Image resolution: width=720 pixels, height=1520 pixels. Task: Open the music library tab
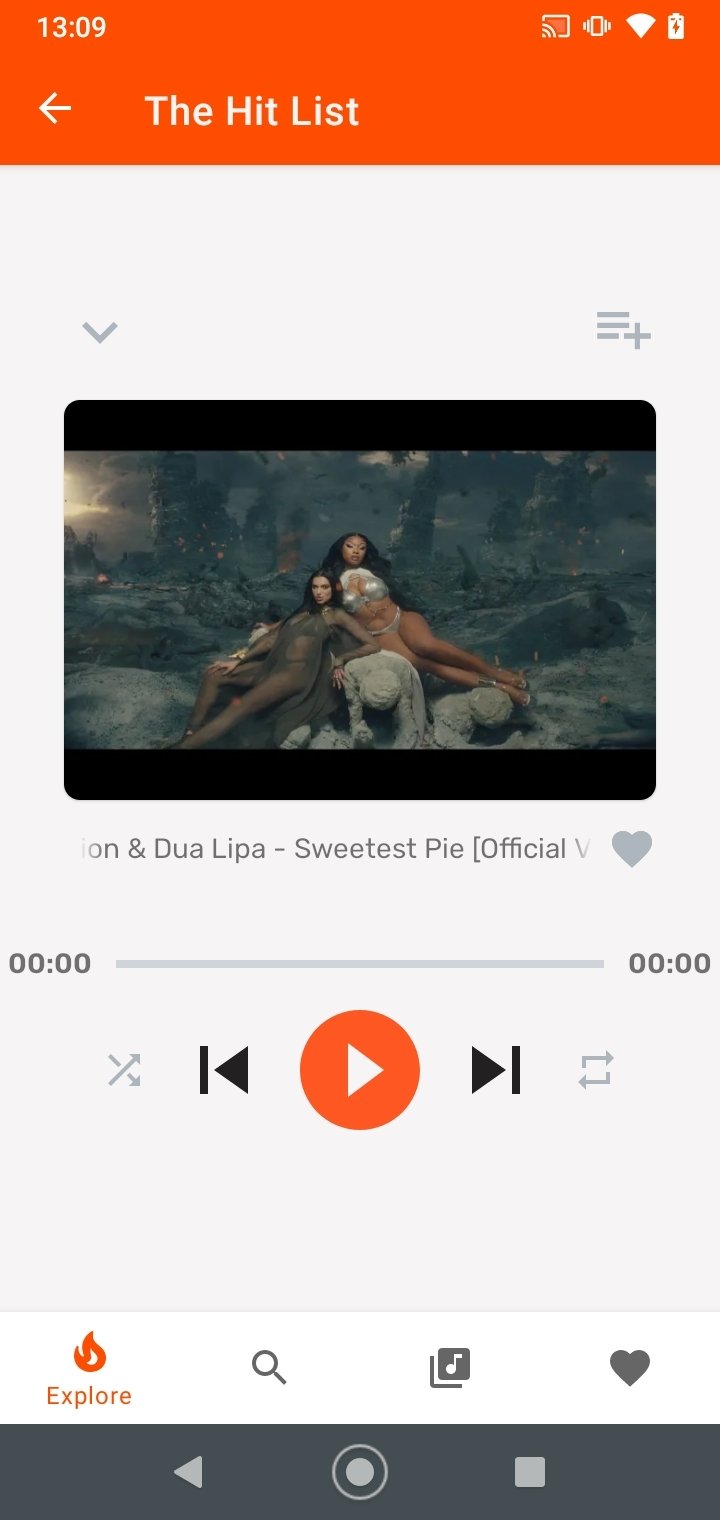[x=450, y=1367]
